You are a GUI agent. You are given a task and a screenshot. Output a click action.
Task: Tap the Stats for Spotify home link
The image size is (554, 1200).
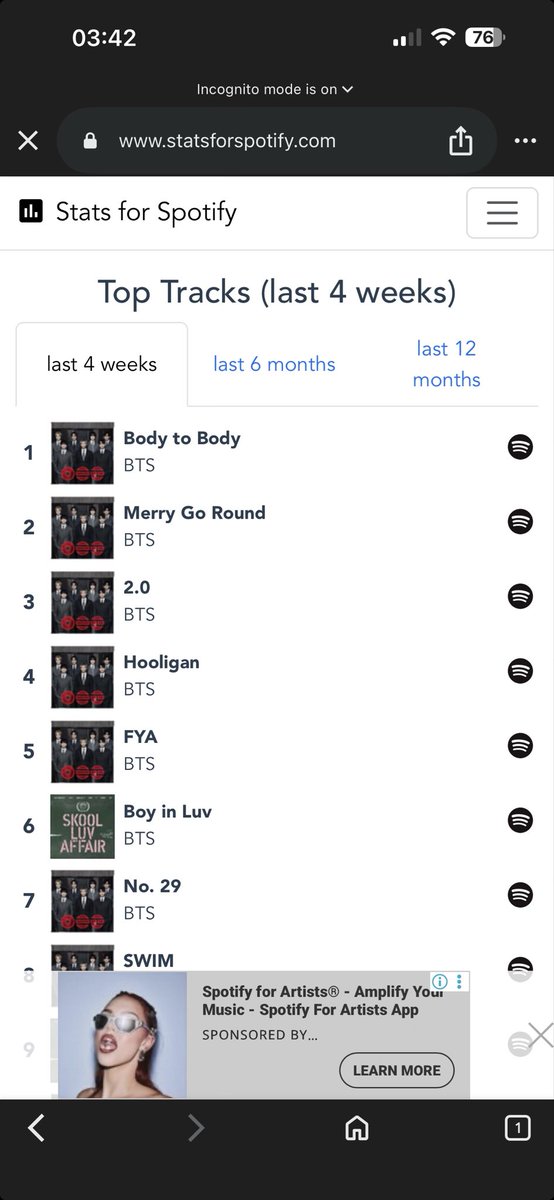(128, 212)
